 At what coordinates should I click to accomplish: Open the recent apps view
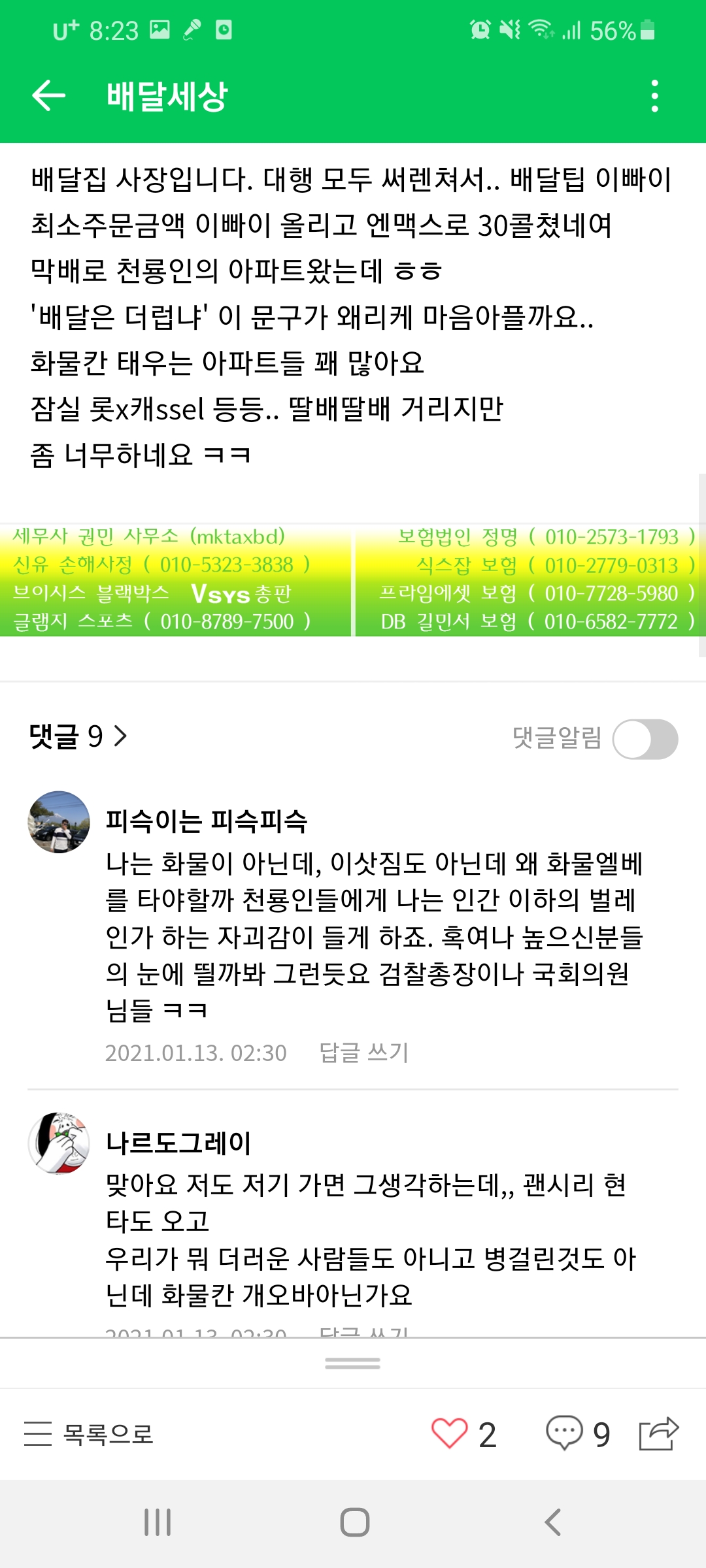point(158,1522)
